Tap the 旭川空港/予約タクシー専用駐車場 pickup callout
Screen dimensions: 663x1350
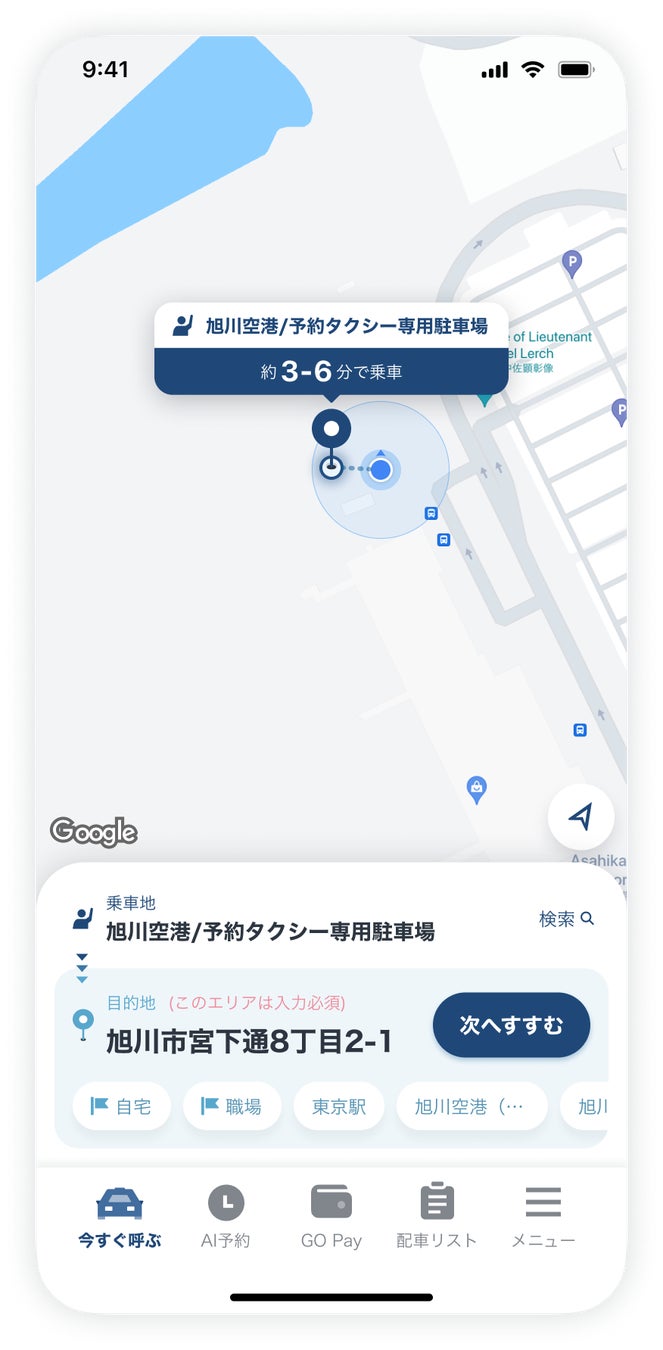click(331, 348)
